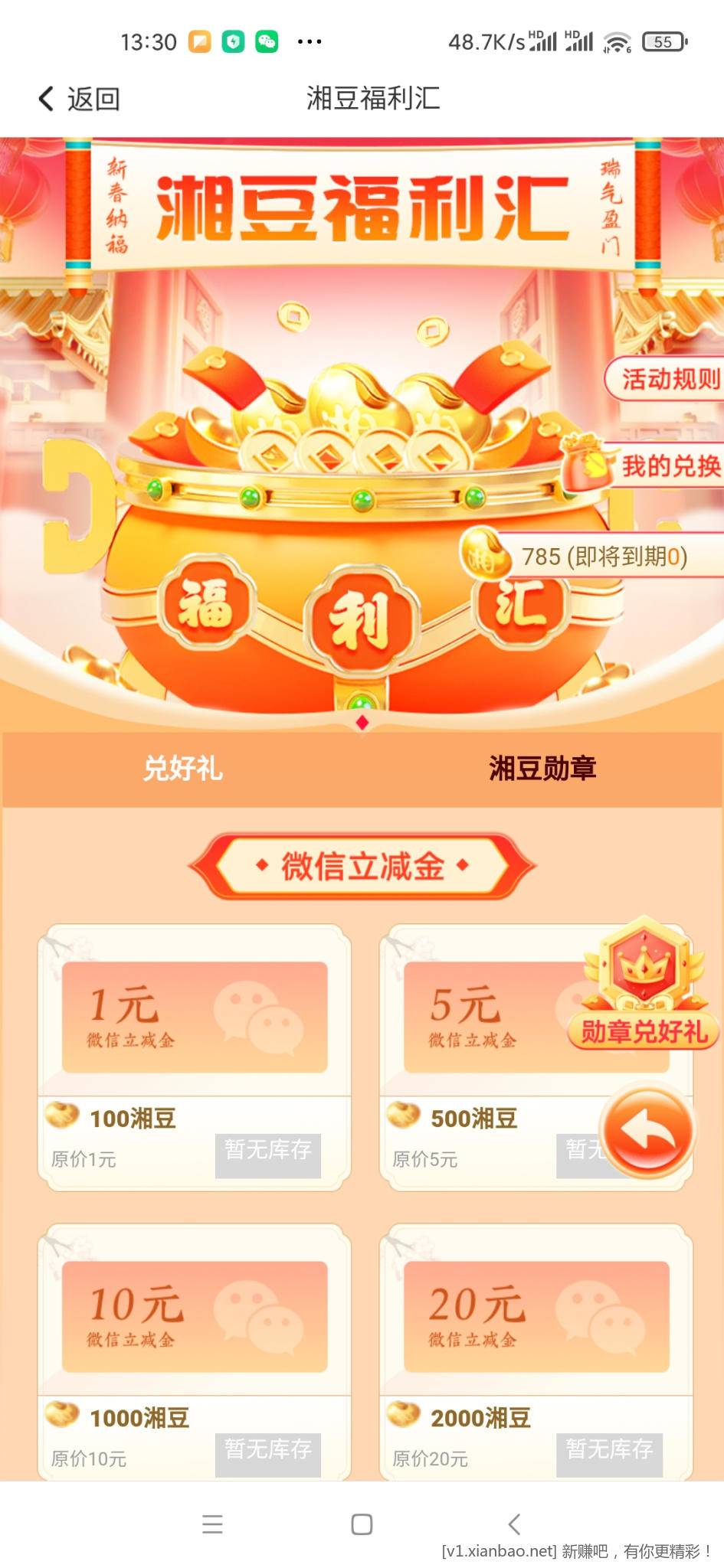Viewport: 724px width, 1568px height.
Task: Tap the orange floating return arrow
Action: [648, 1132]
